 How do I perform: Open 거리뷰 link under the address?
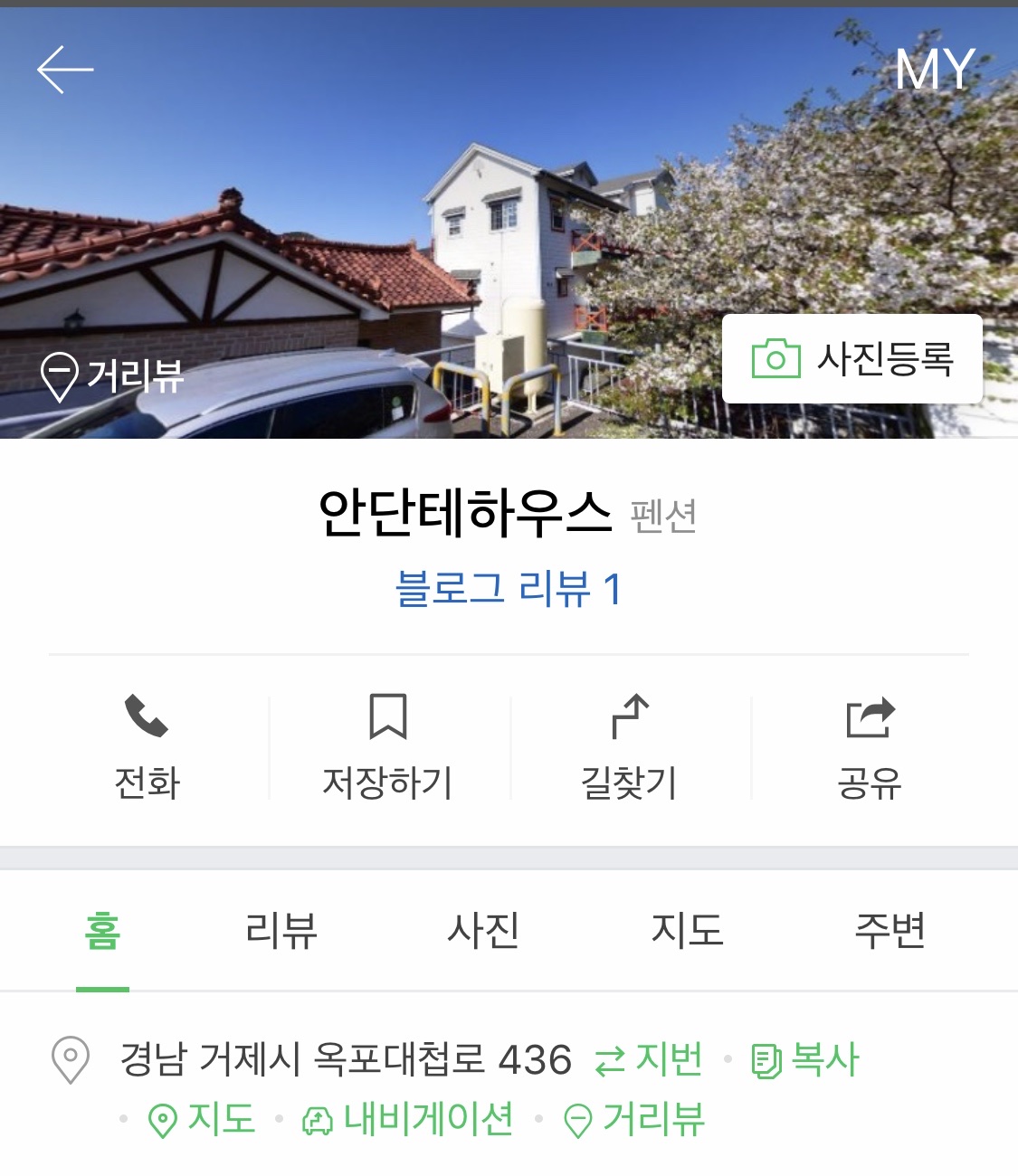coord(634,1120)
